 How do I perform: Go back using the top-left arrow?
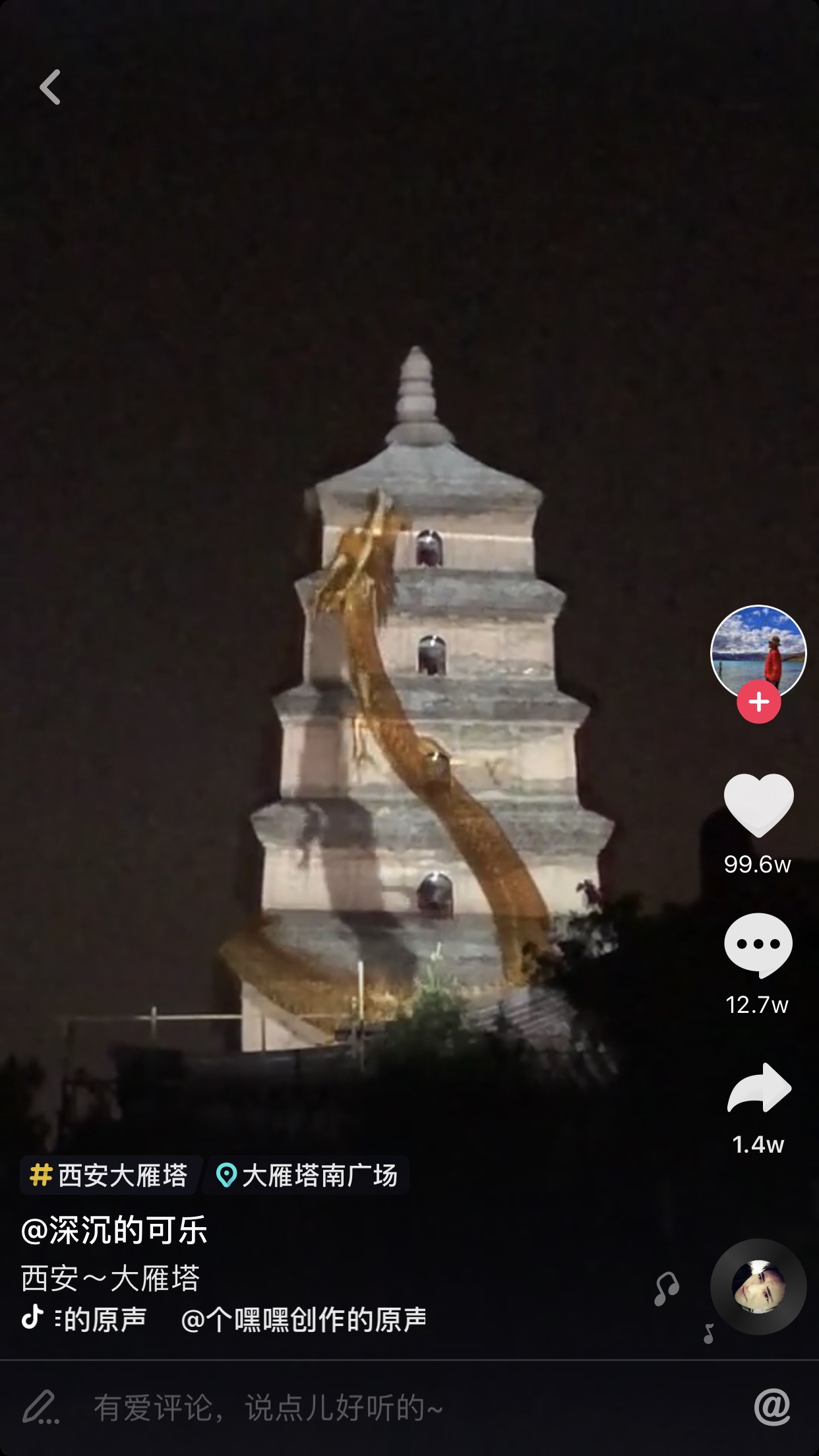pyautogui.click(x=50, y=87)
